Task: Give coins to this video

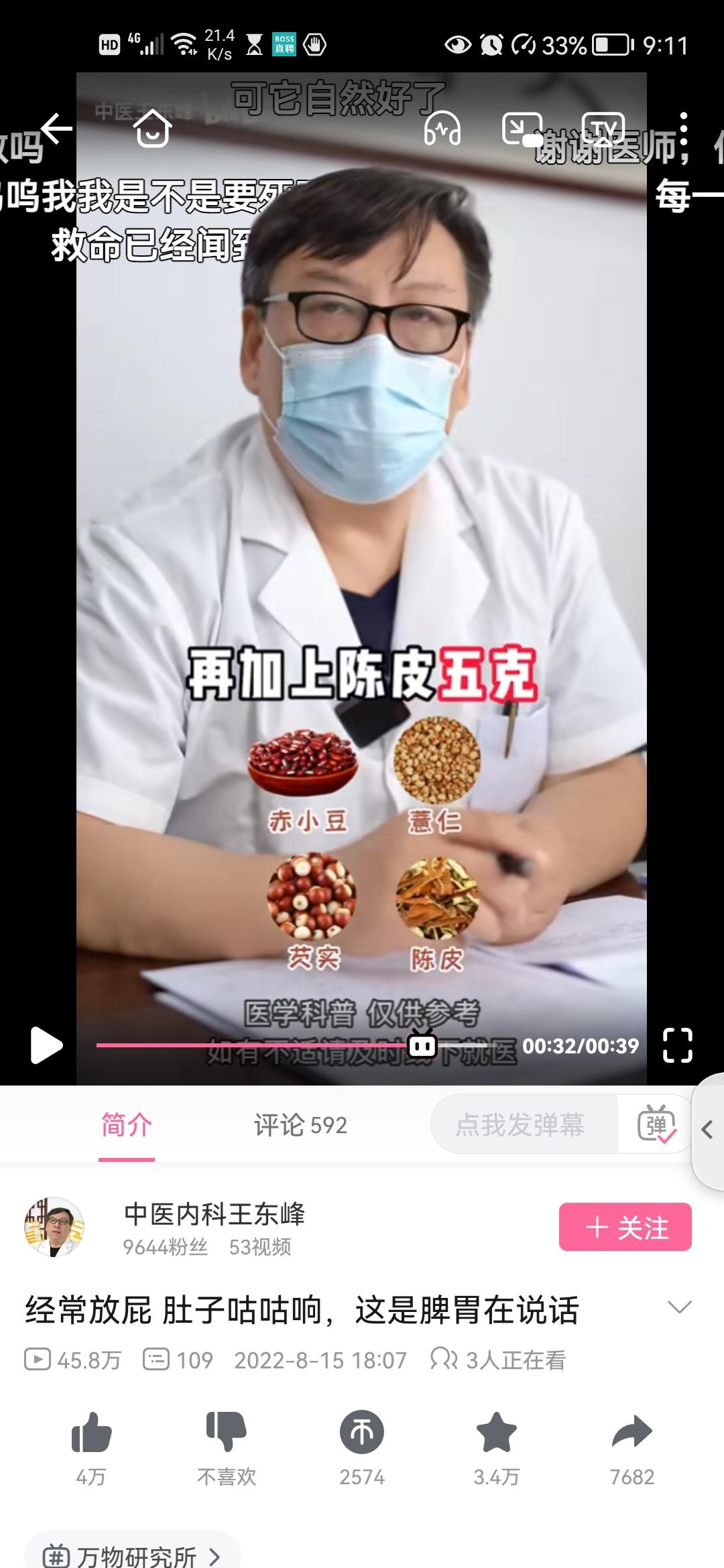Action: click(362, 1433)
